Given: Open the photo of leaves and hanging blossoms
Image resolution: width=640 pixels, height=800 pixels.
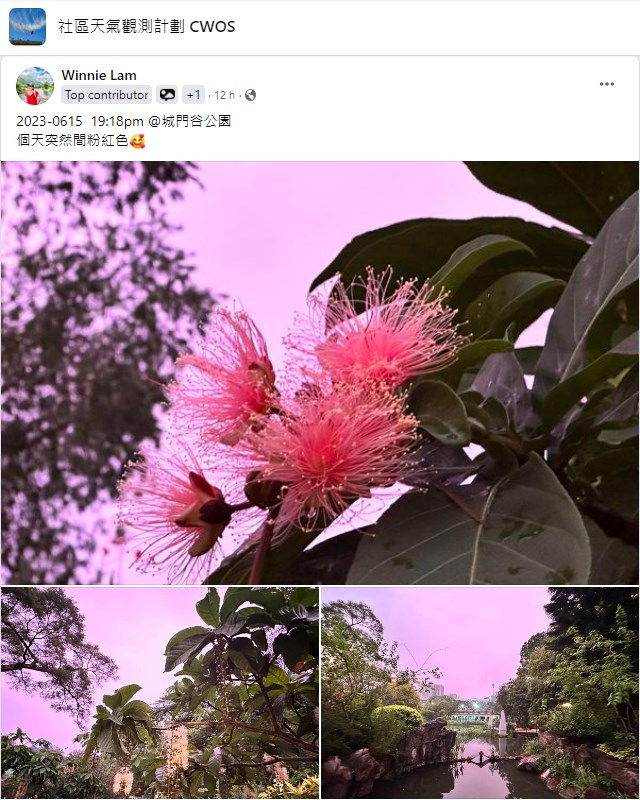Looking at the screenshot, I should point(160,693).
